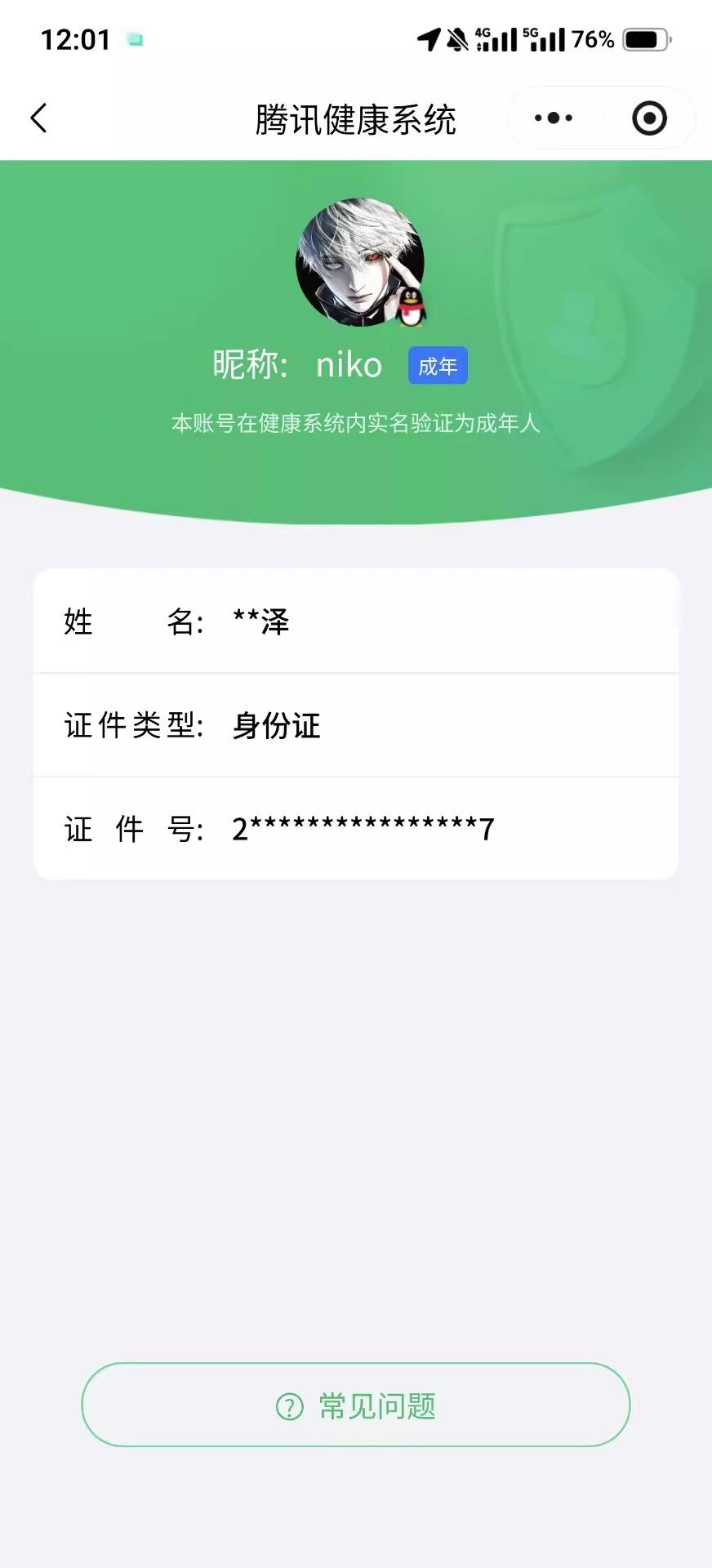Tap the back arrow to leave 腾讯健康系统
This screenshot has height=1568, width=712.
click(x=38, y=118)
